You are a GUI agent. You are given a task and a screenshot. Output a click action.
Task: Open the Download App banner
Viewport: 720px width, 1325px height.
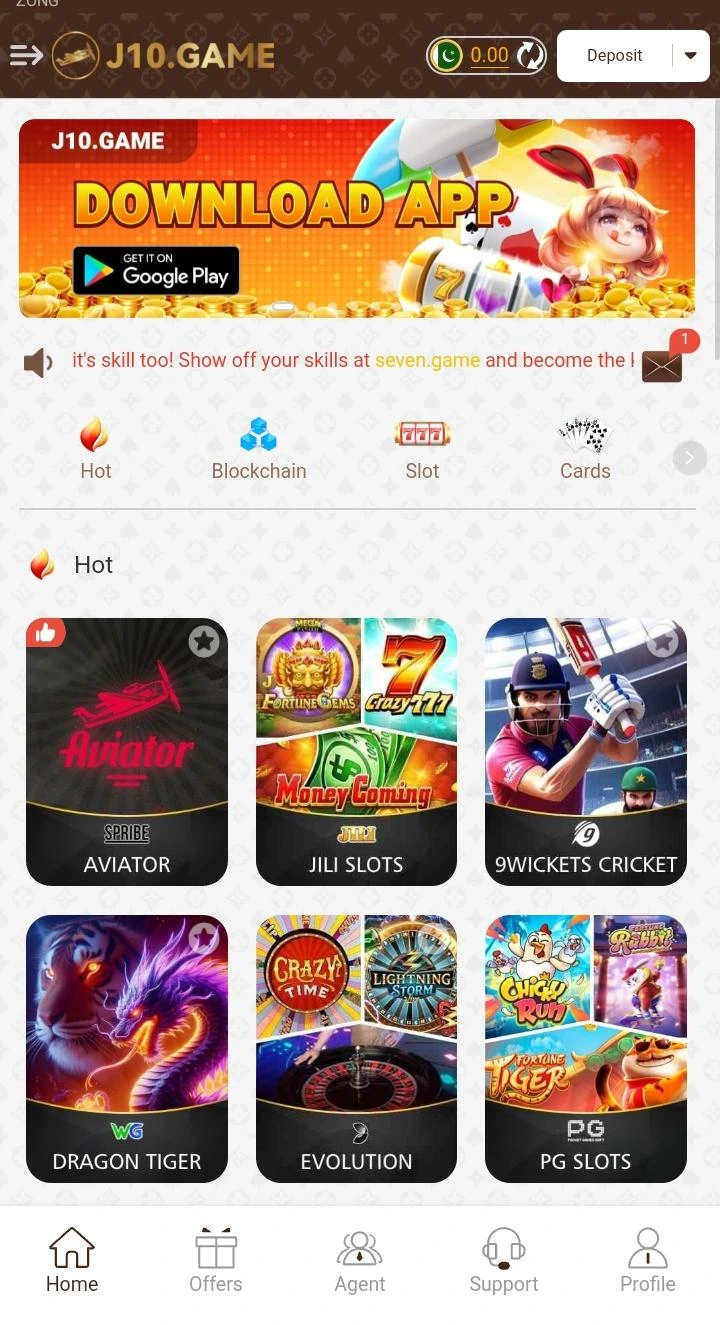tap(356, 218)
